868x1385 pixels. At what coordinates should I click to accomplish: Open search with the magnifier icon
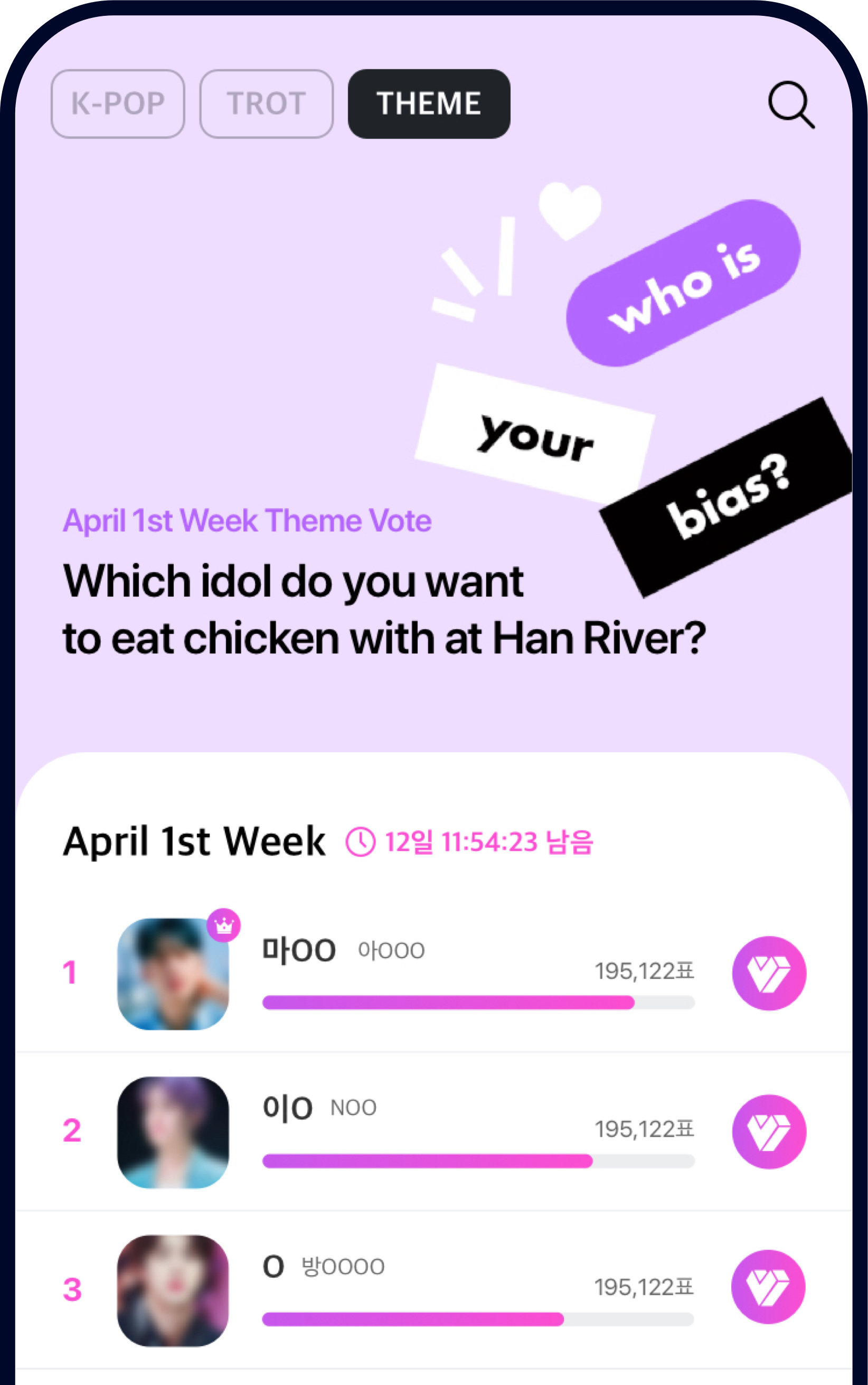pyautogui.click(x=791, y=105)
